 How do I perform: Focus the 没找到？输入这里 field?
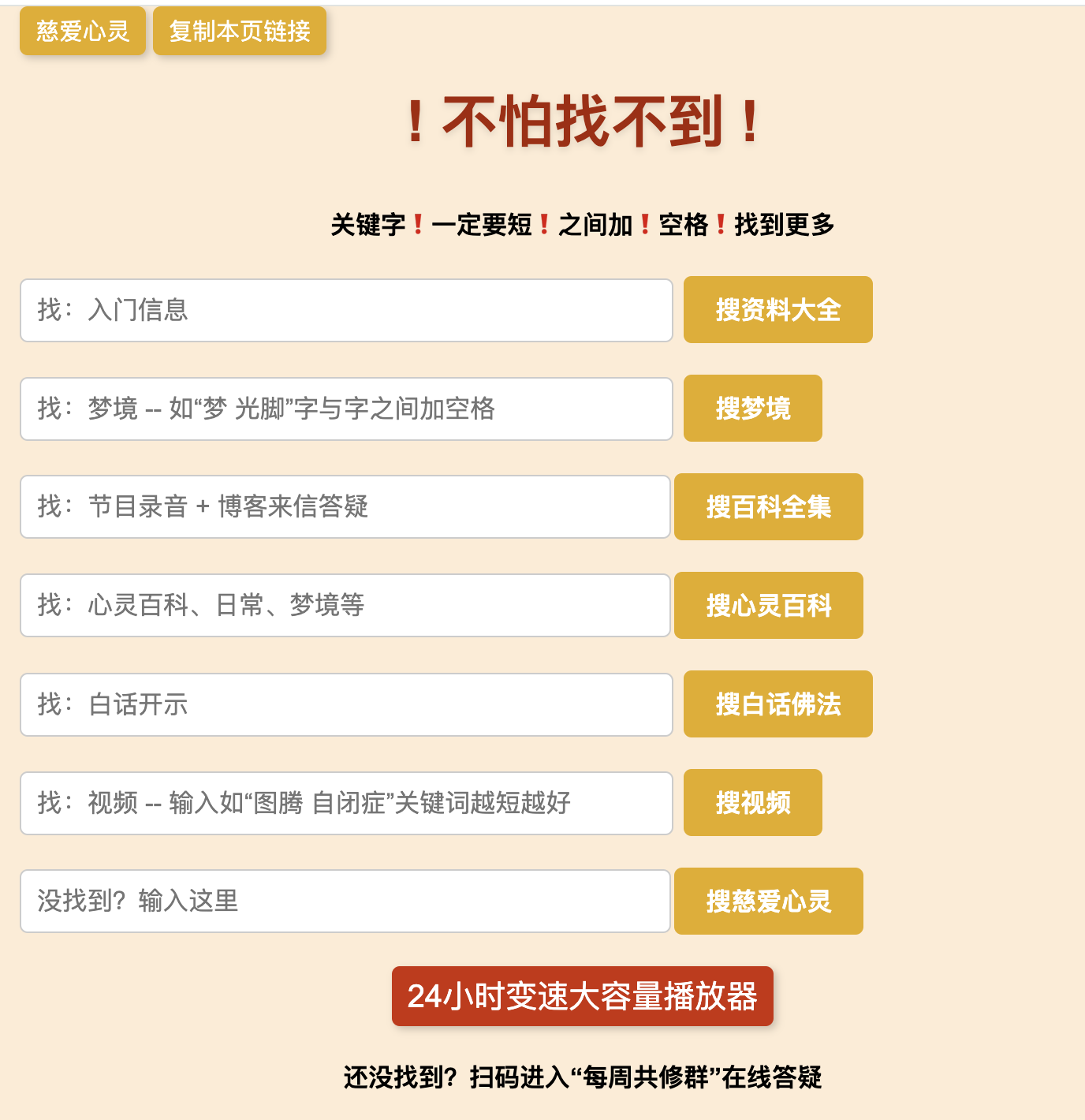click(345, 902)
